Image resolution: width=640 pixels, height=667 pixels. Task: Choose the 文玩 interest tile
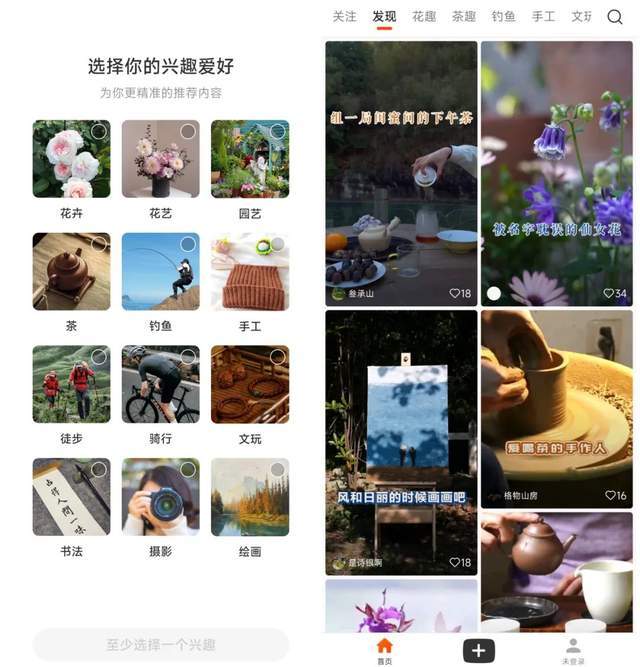coord(250,384)
